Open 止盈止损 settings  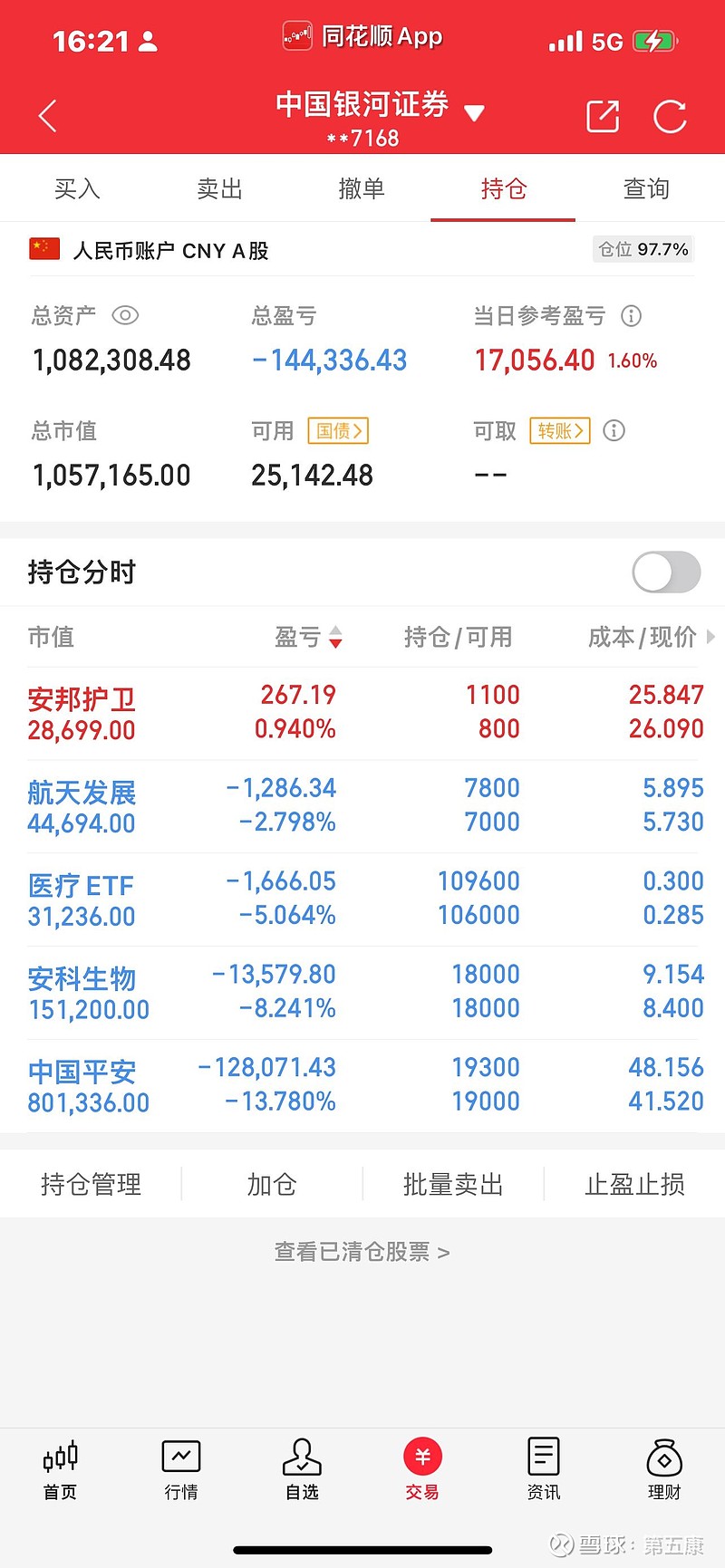coord(634,1184)
